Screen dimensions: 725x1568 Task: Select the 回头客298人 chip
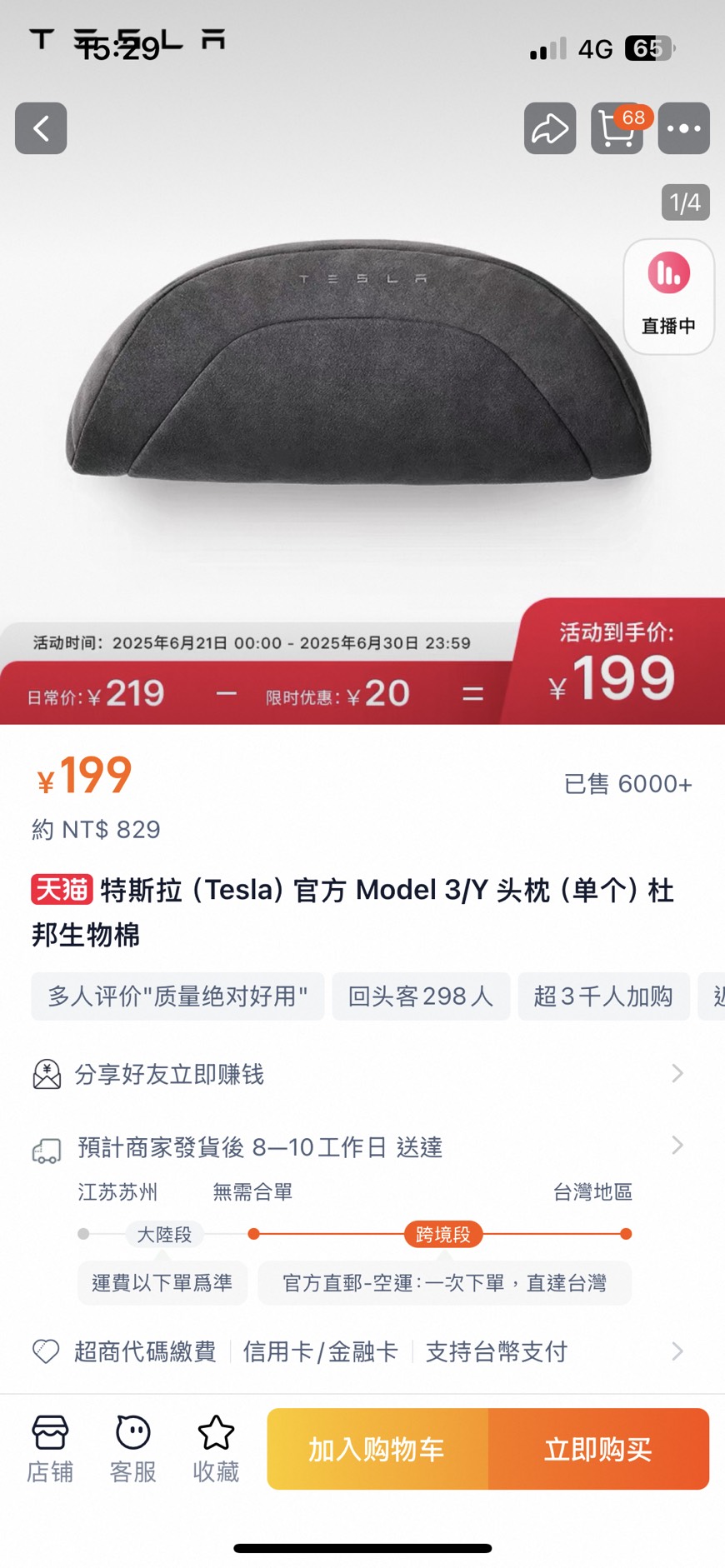421,996
